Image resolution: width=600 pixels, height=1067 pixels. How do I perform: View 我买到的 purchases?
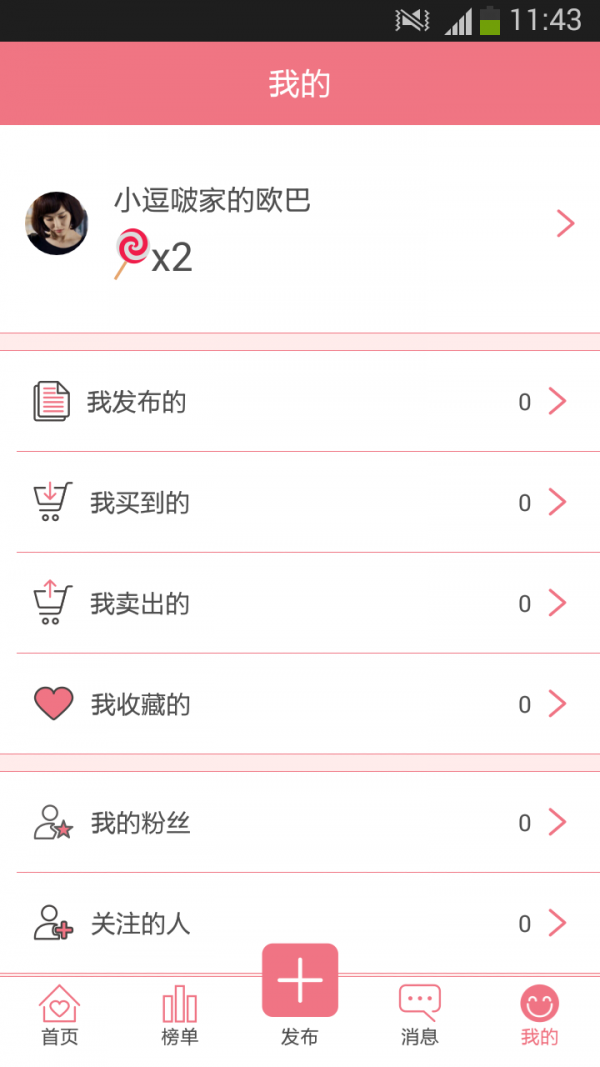pyautogui.click(x=300, y=503)
